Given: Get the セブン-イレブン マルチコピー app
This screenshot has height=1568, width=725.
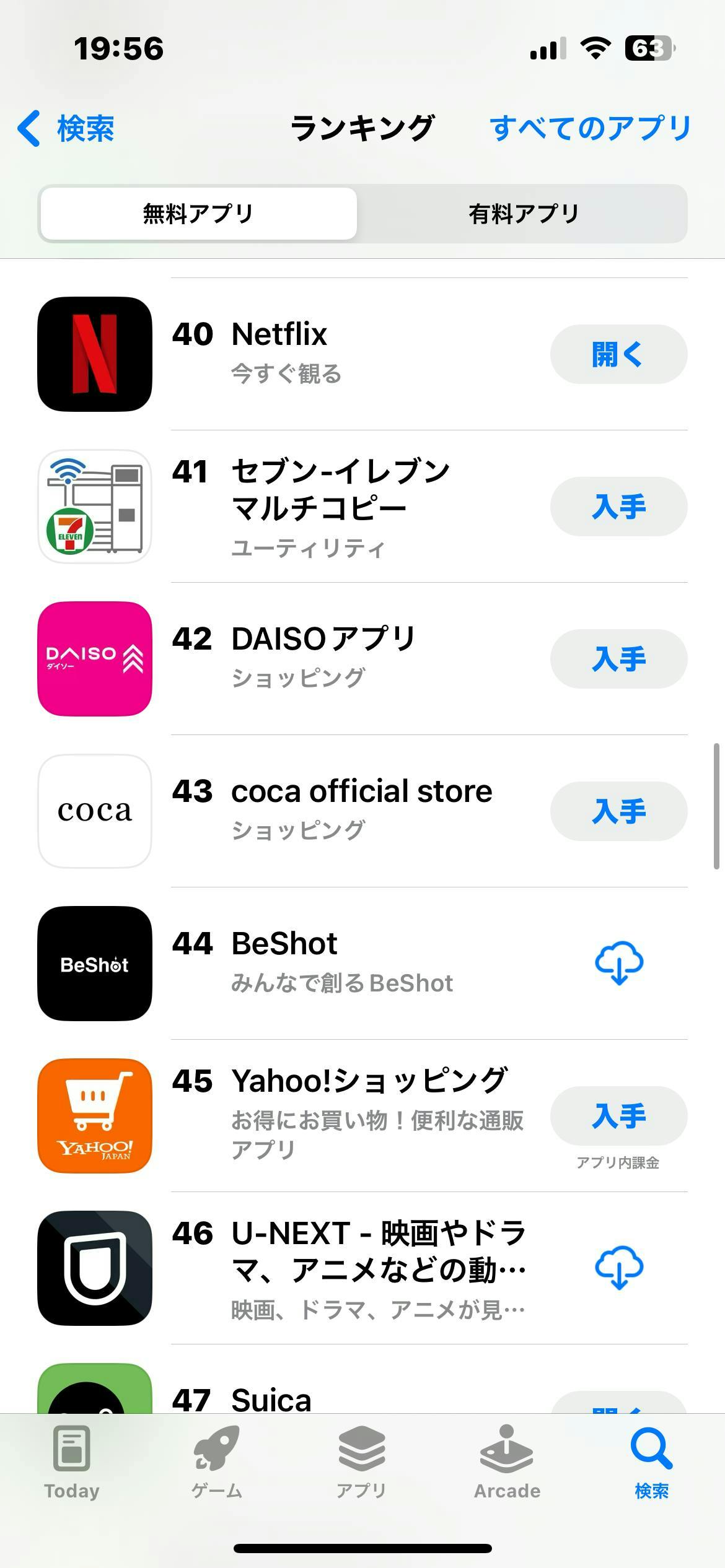Looking at the screenshot, I should coord(618,507).
